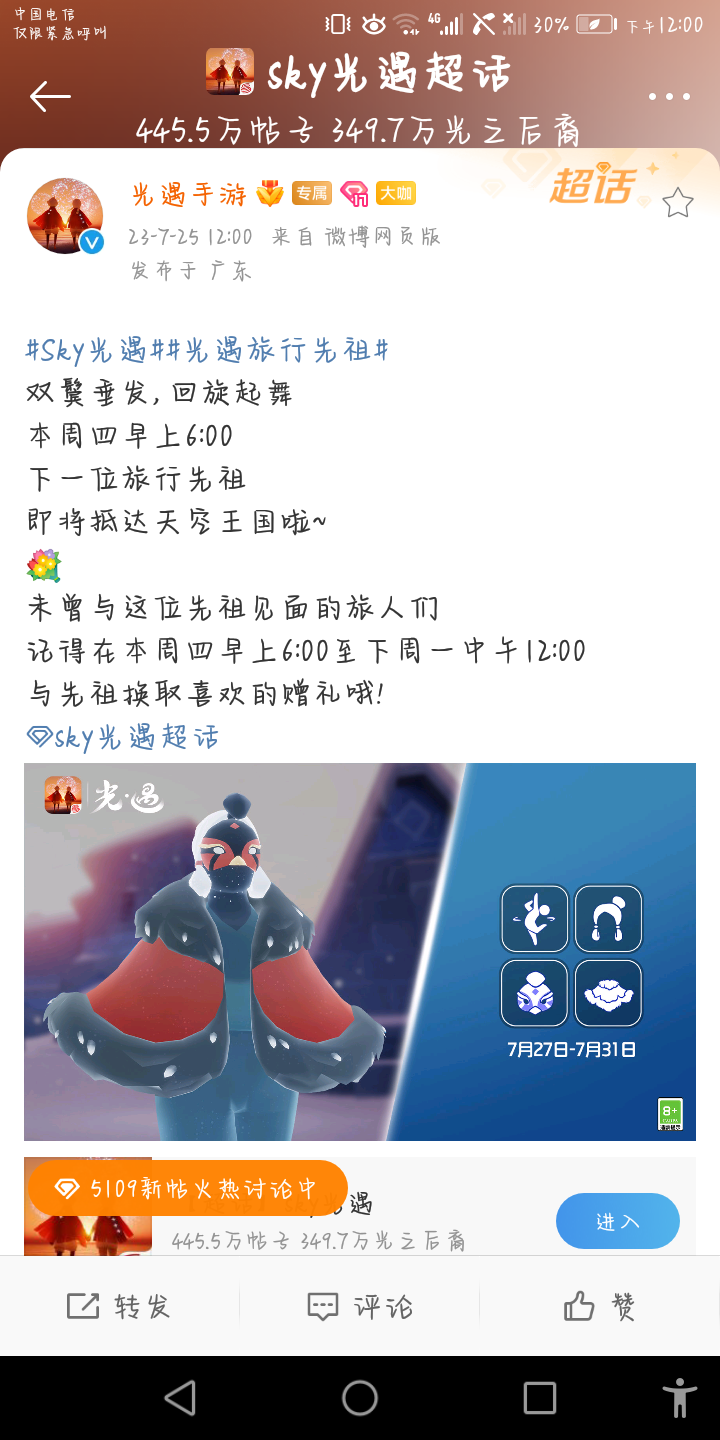Open 光遇手游 profile avatar
The width and height of the screenshot is (720, 1440).
tap(65, 216)
